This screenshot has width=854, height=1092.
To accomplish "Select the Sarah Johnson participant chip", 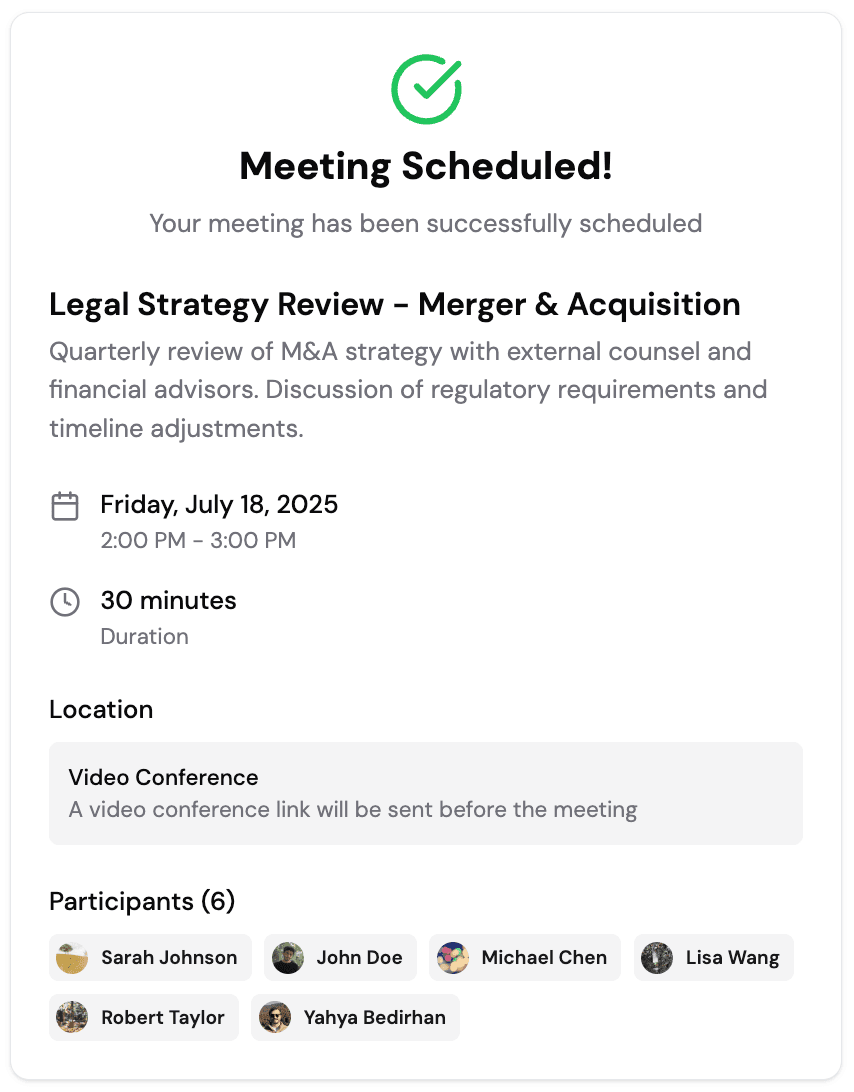I will (150, 957).
